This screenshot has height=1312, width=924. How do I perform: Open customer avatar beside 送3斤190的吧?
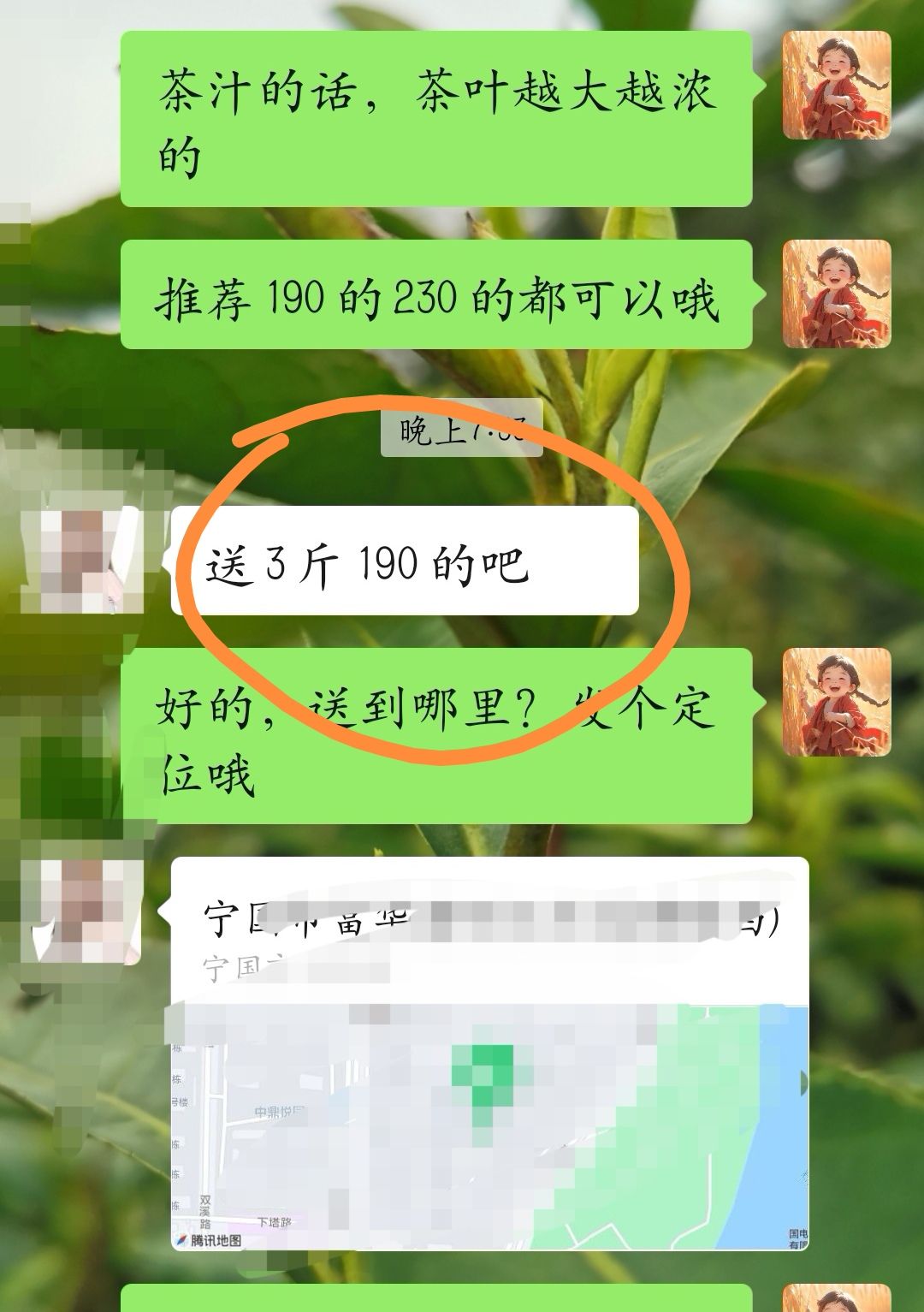pyautogui.click(x=81, y=560)
